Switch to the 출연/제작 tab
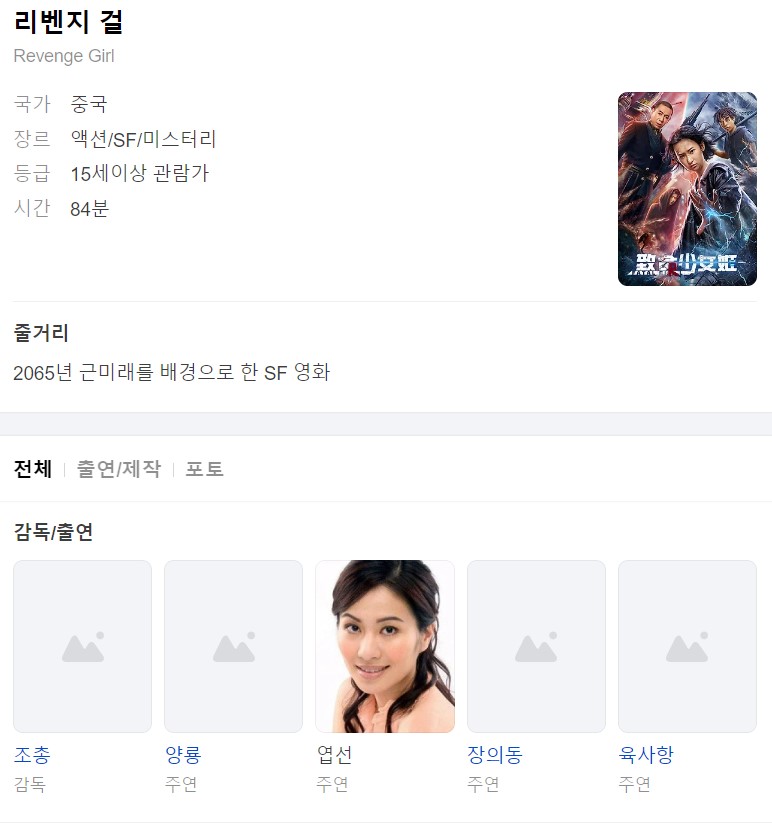 click(x=119, y=469)
